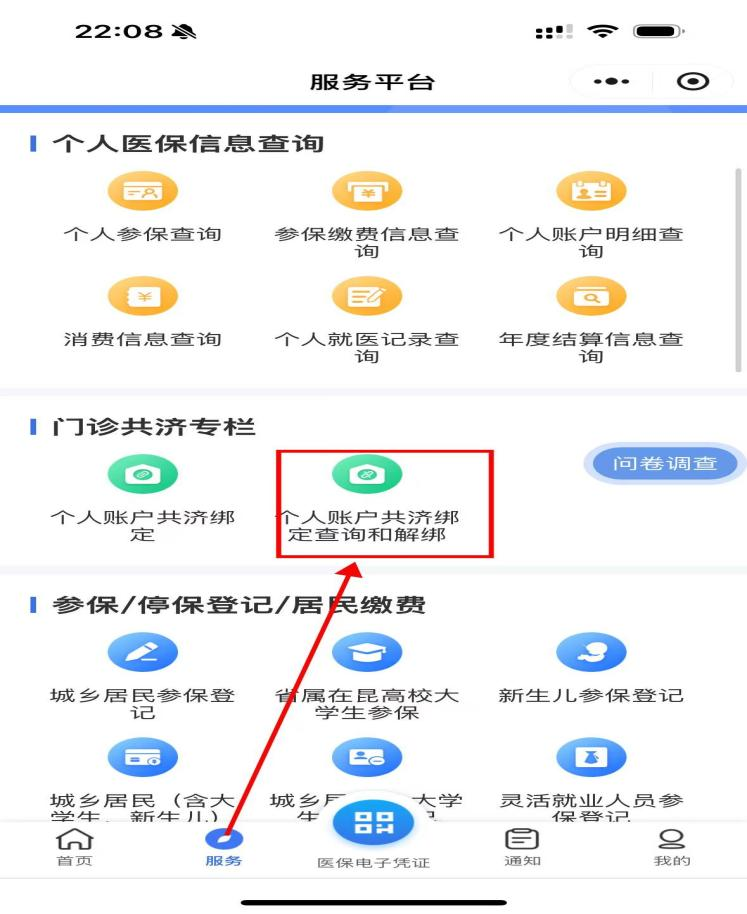Image resolution: width=747 pixels, height=914 pixels.
Task: Close the mini program with the circle icon
Action: [692, 82]
